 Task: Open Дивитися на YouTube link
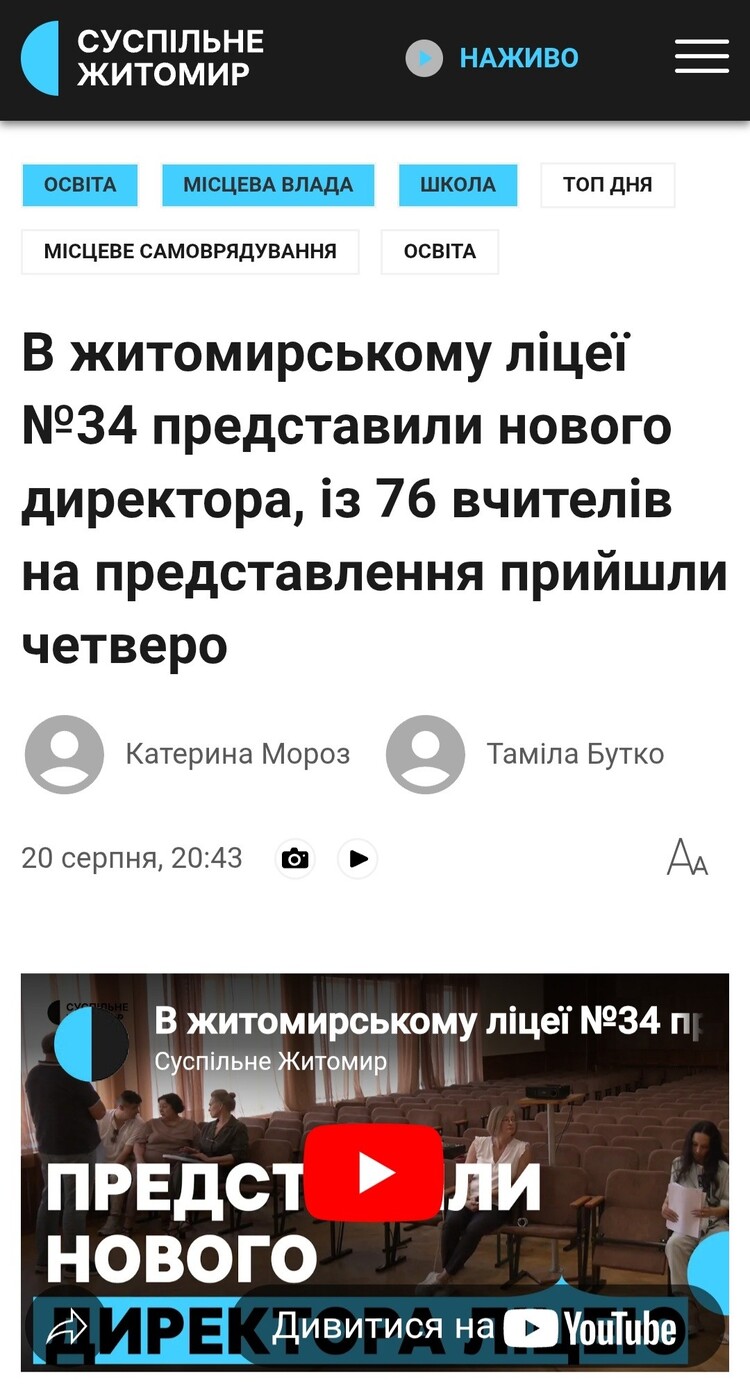click(475, 1327)
